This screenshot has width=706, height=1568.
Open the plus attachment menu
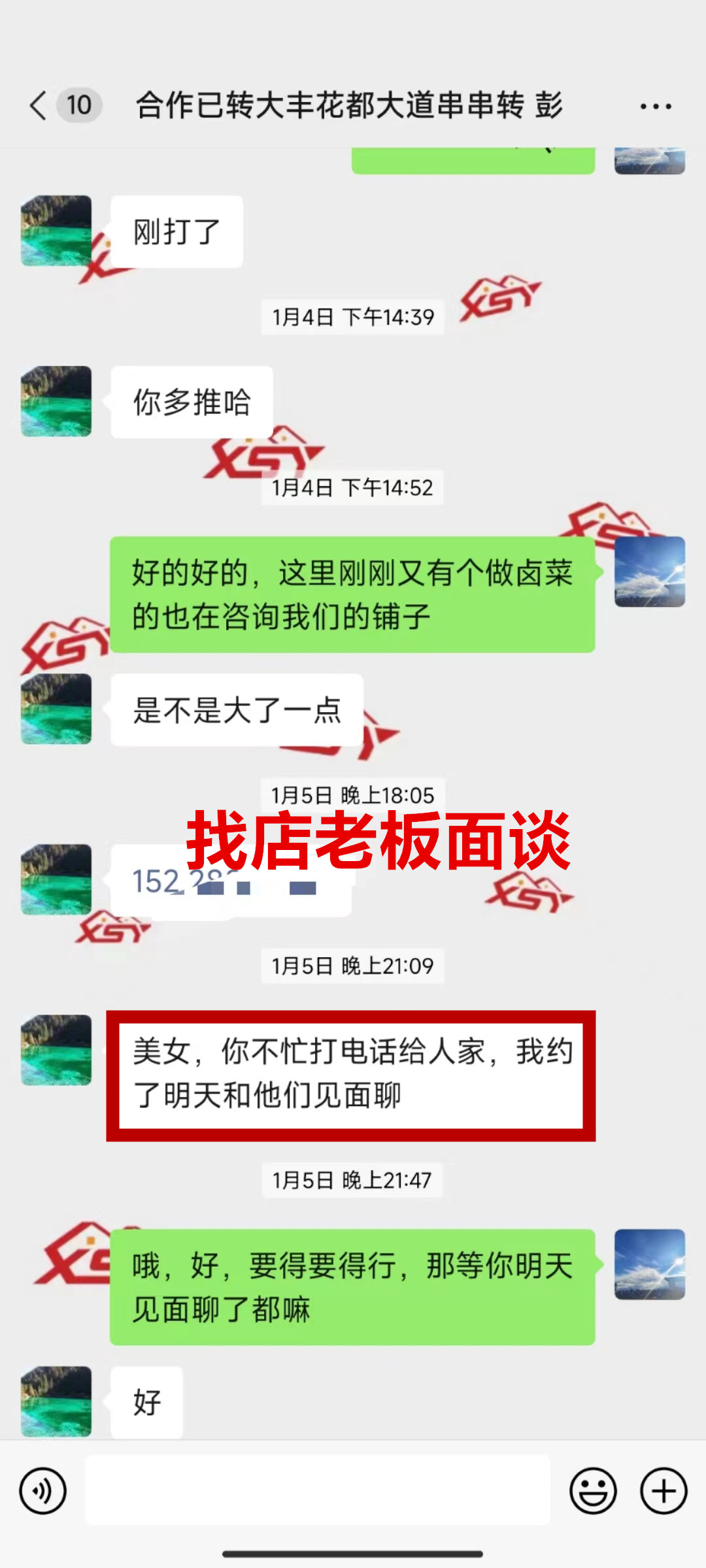tap(664, 1491)
